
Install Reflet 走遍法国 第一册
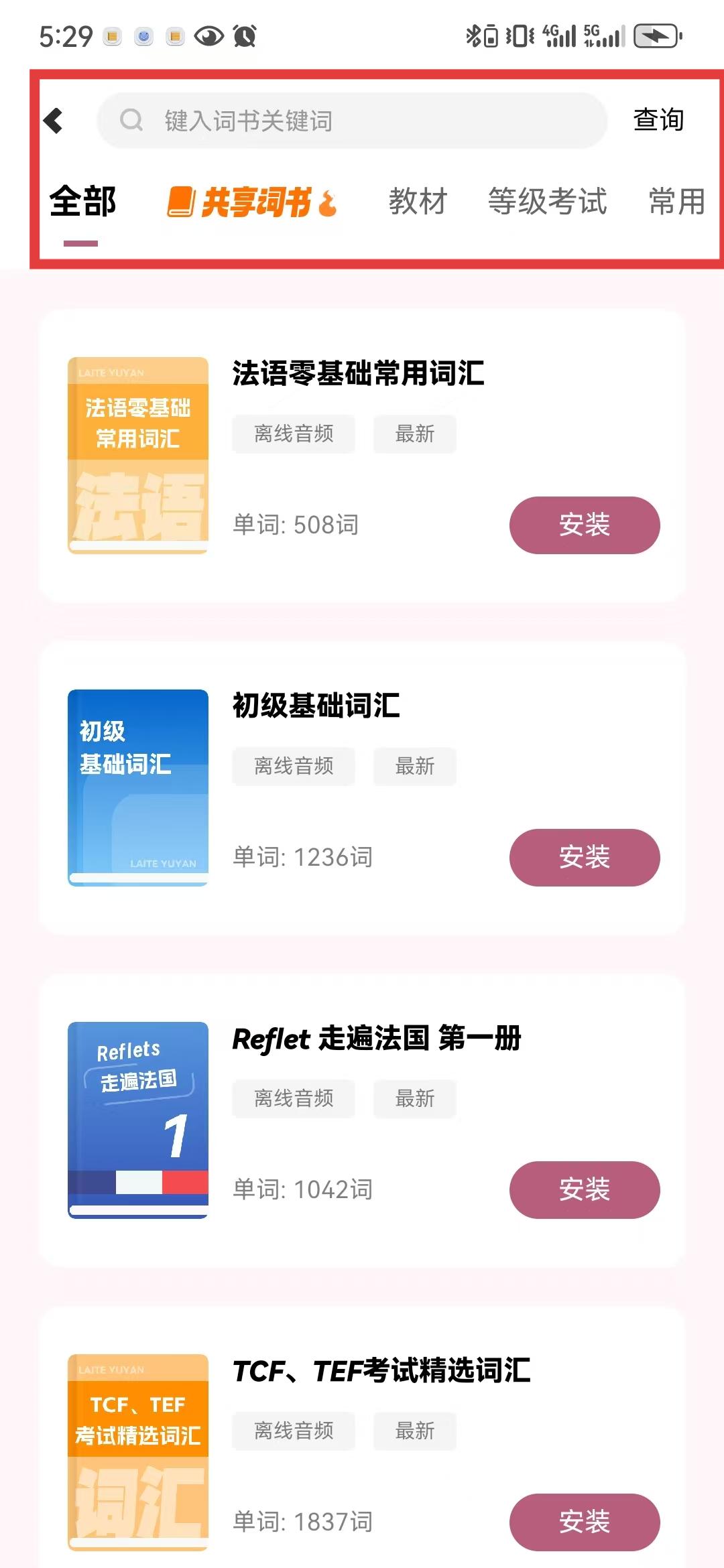tap(584, 1189)
